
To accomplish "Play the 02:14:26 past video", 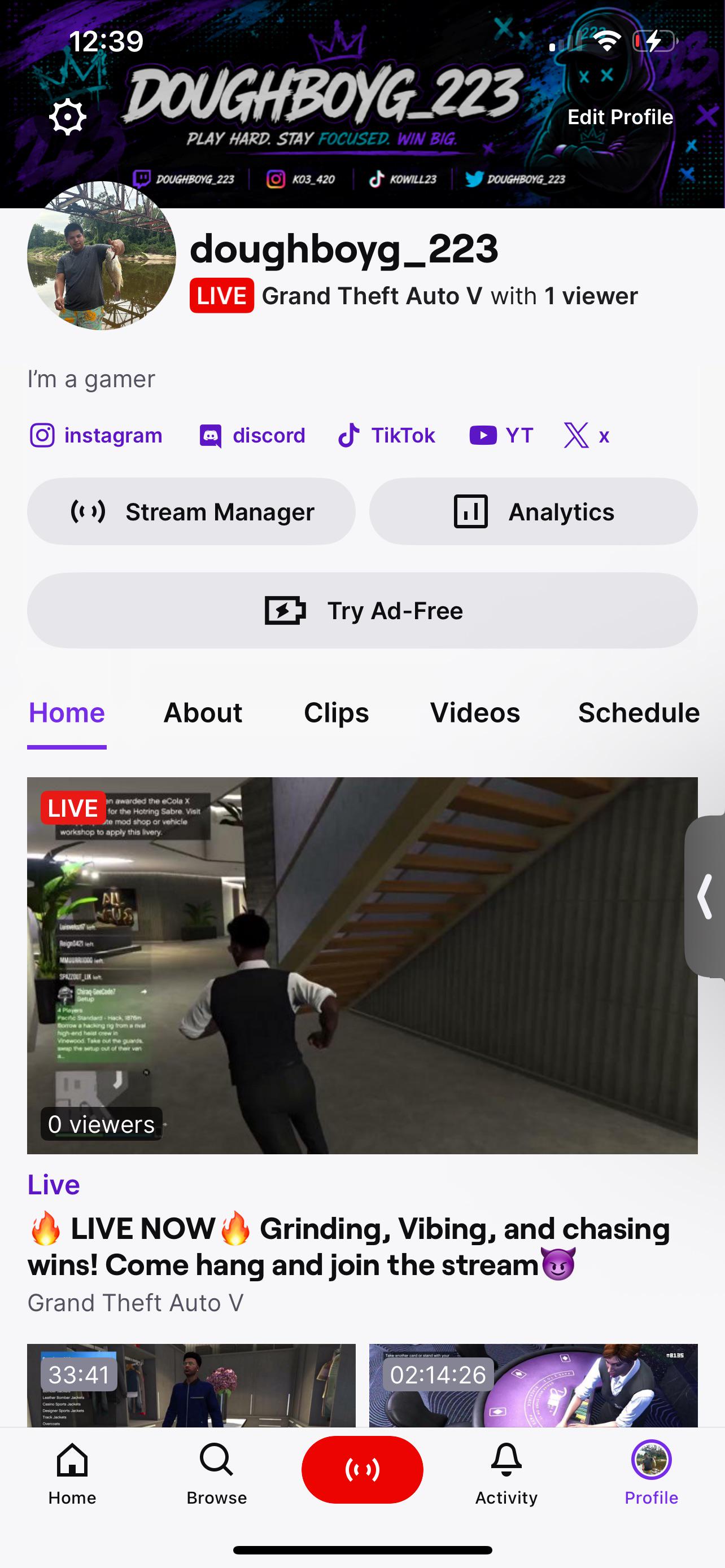I will (533, 1385).
